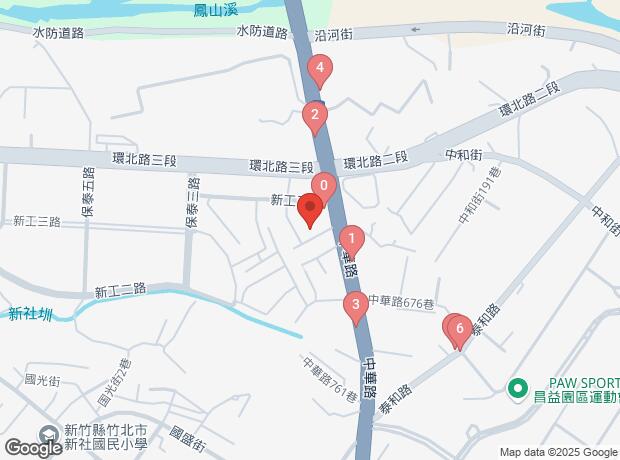The width and height of the screenshot is (620, 460).
Task: Select map marker number 1
Action: (x=351, y=239)
